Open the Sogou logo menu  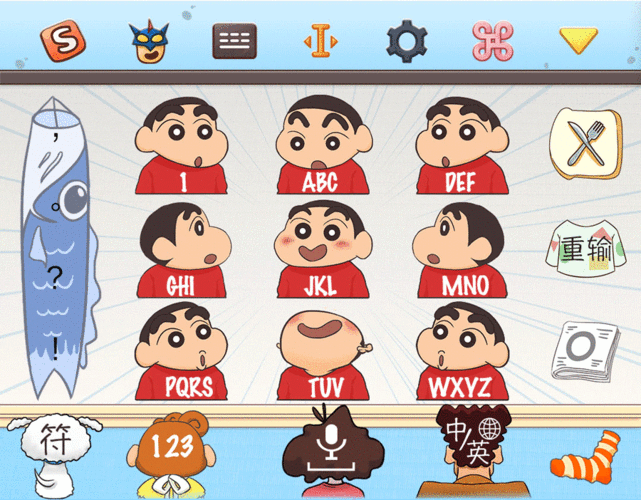62,40
